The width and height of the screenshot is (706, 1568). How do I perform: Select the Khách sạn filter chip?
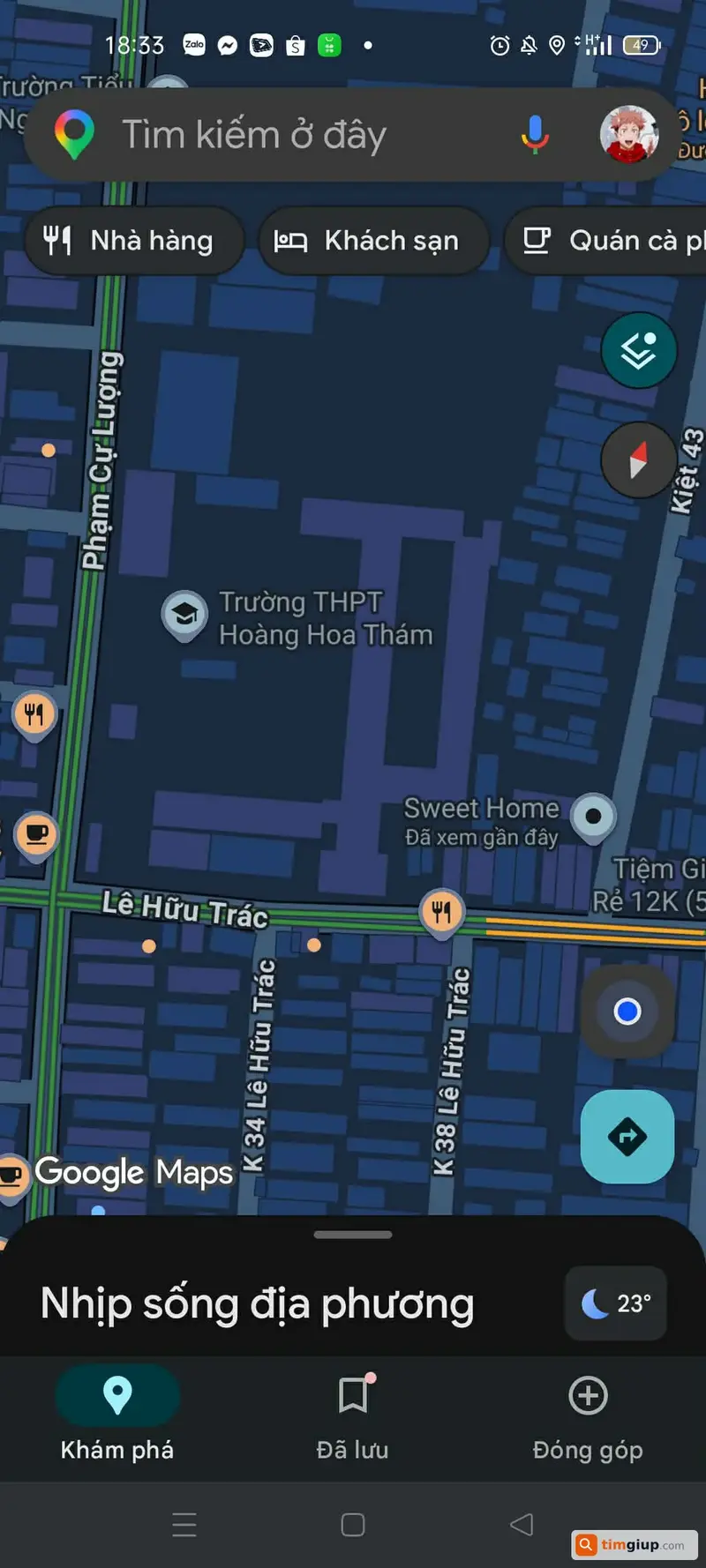[374, 240]
